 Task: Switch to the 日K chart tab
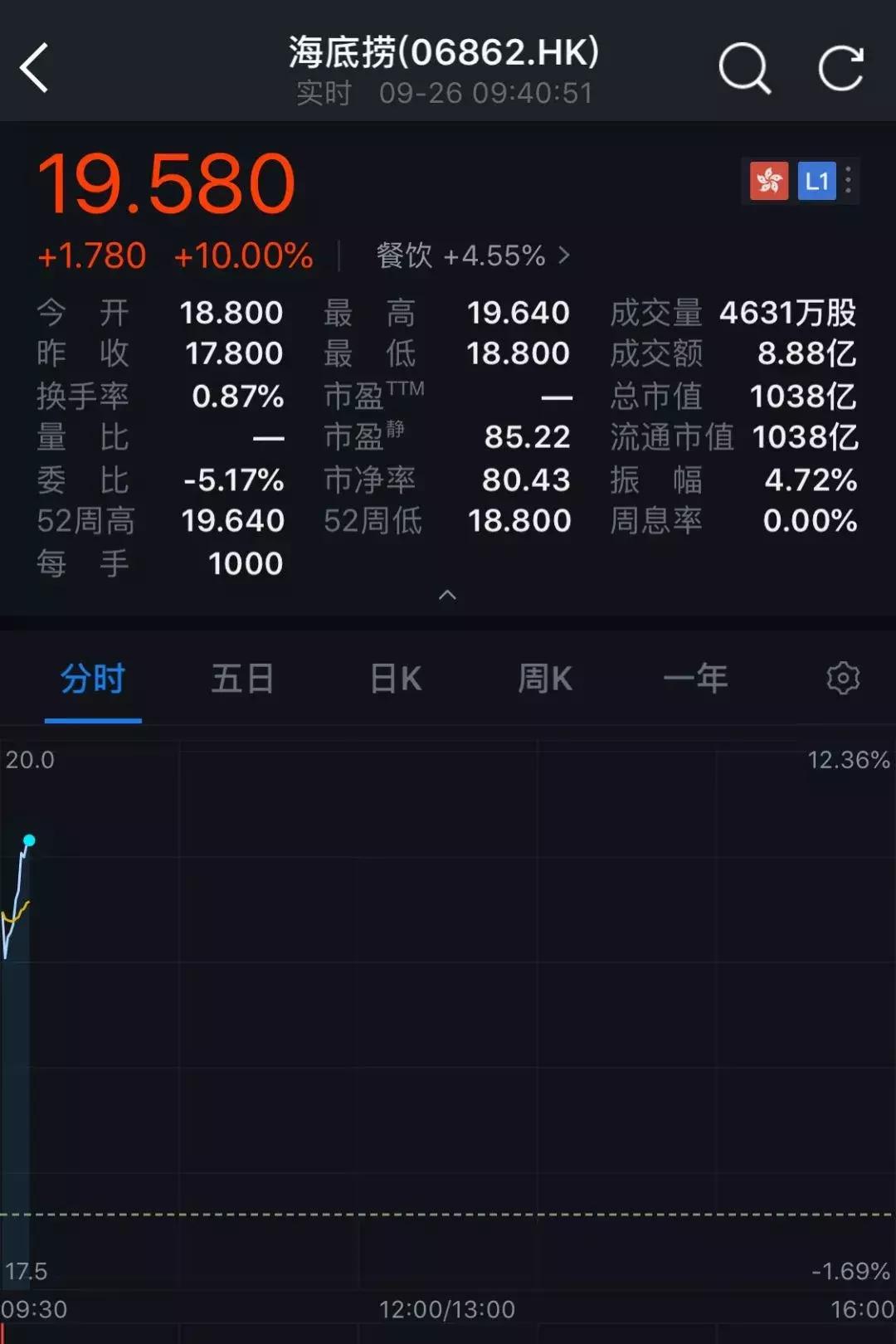[x=396, y=679]
